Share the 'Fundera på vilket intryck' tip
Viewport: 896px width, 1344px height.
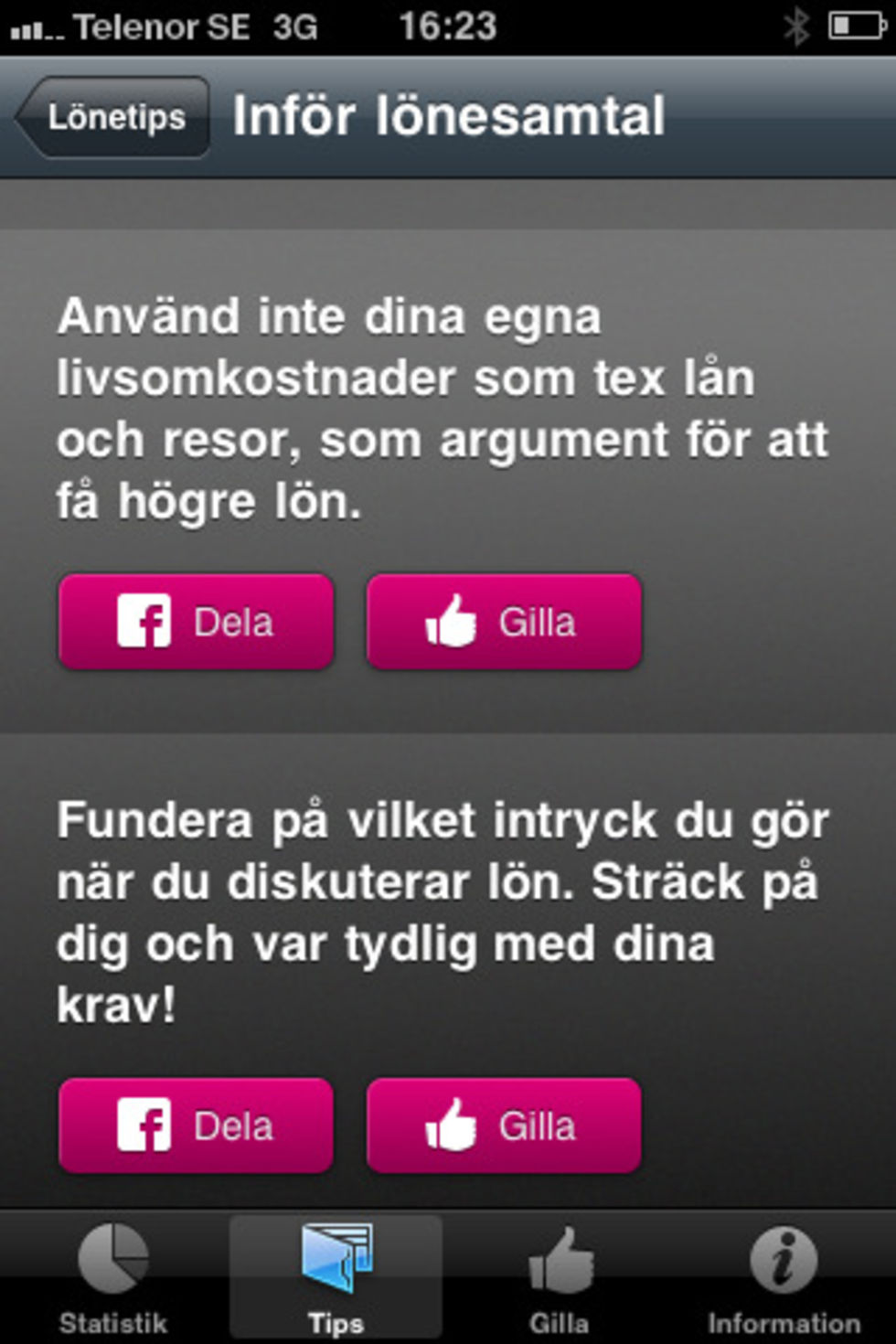196,1125
